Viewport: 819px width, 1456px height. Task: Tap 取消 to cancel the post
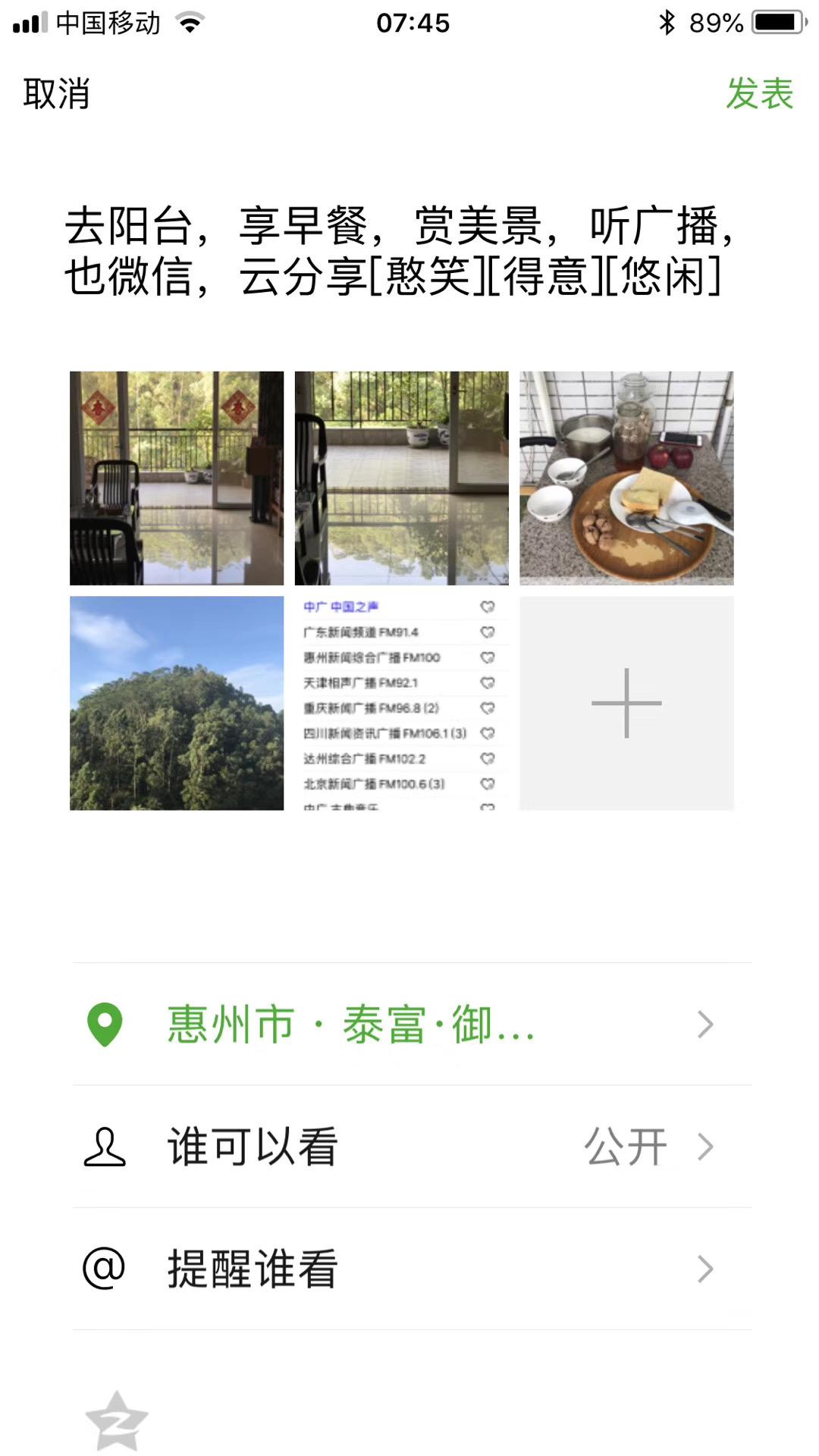pos(56,94)
